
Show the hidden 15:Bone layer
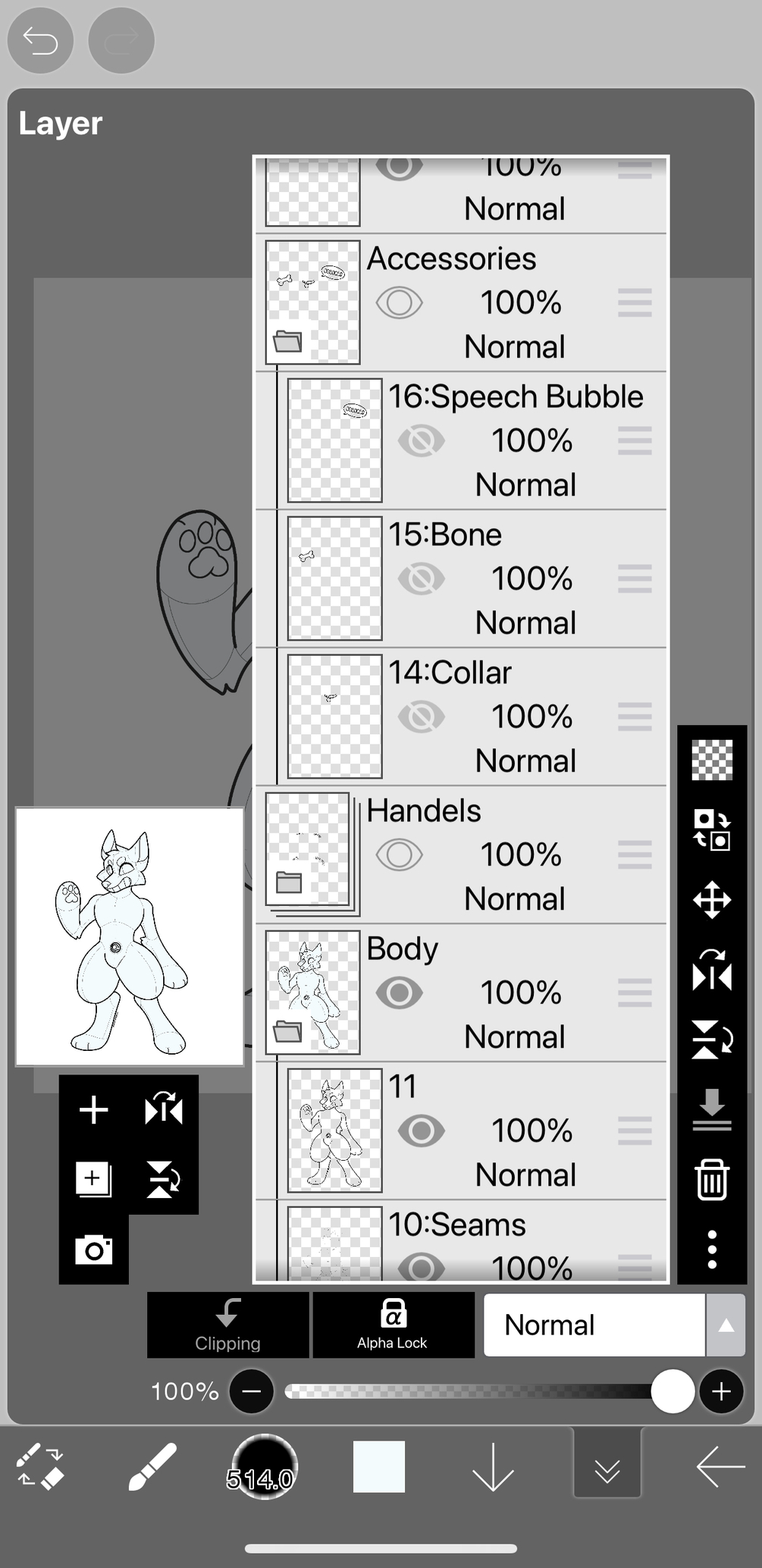(422, 579)
